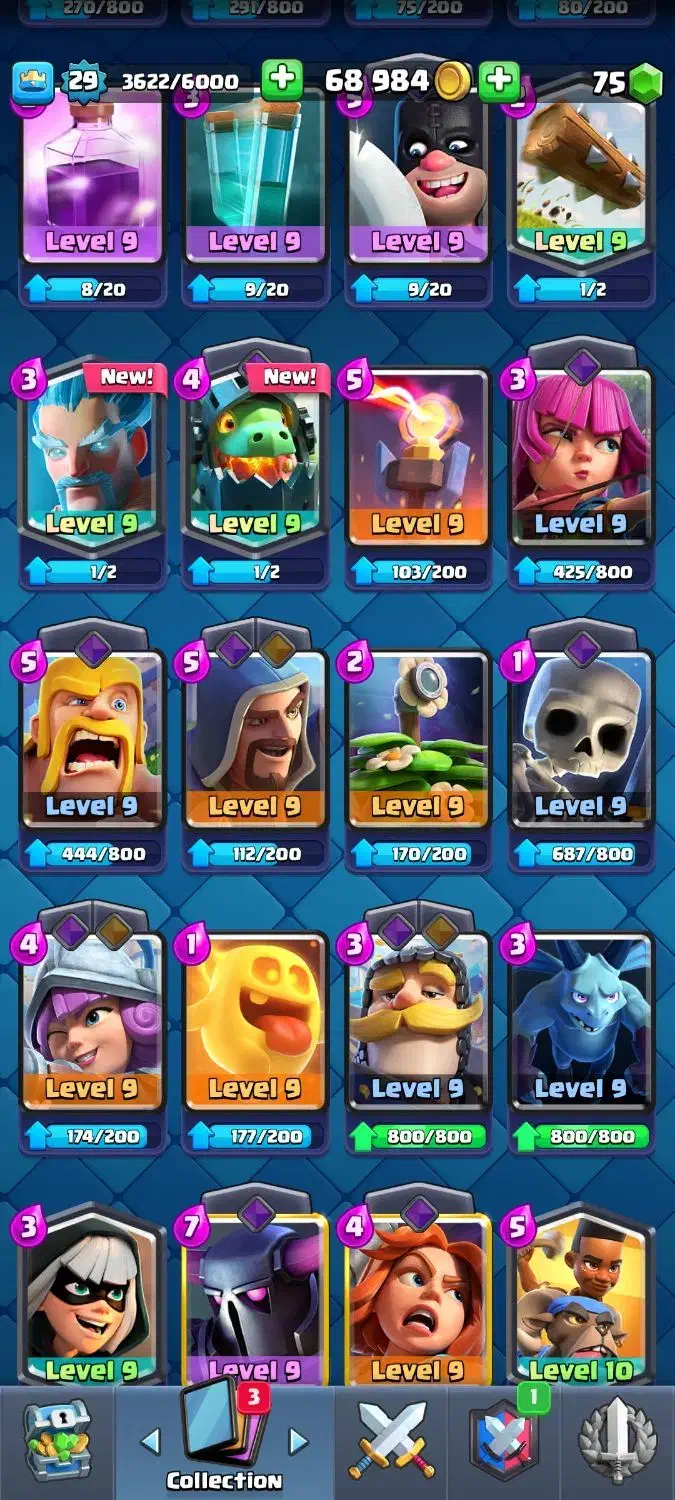Add gold with the plus next to 68 984

coord(499,81)
